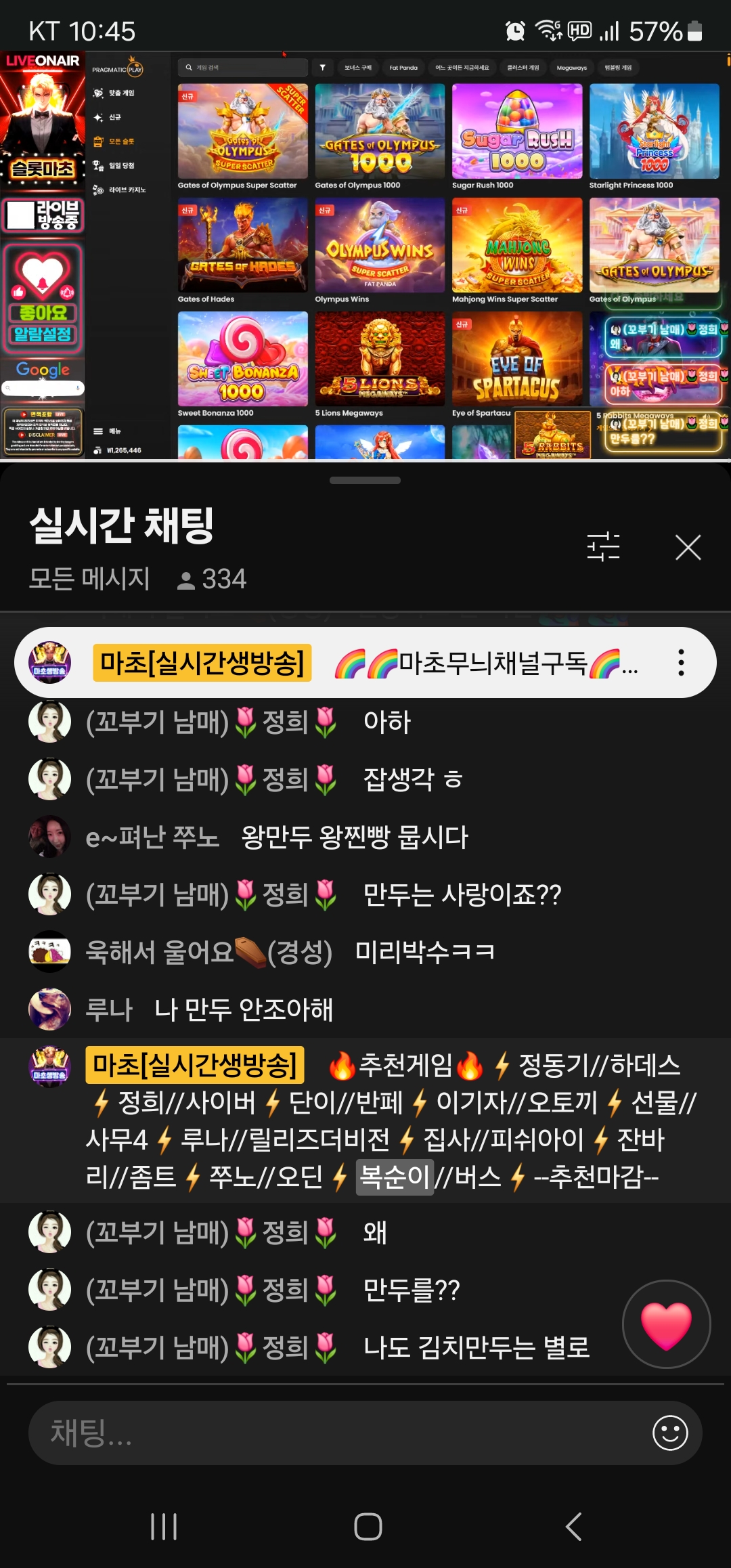Go back with system back button
The image size is (731, 1568).
pos(573,1527)
